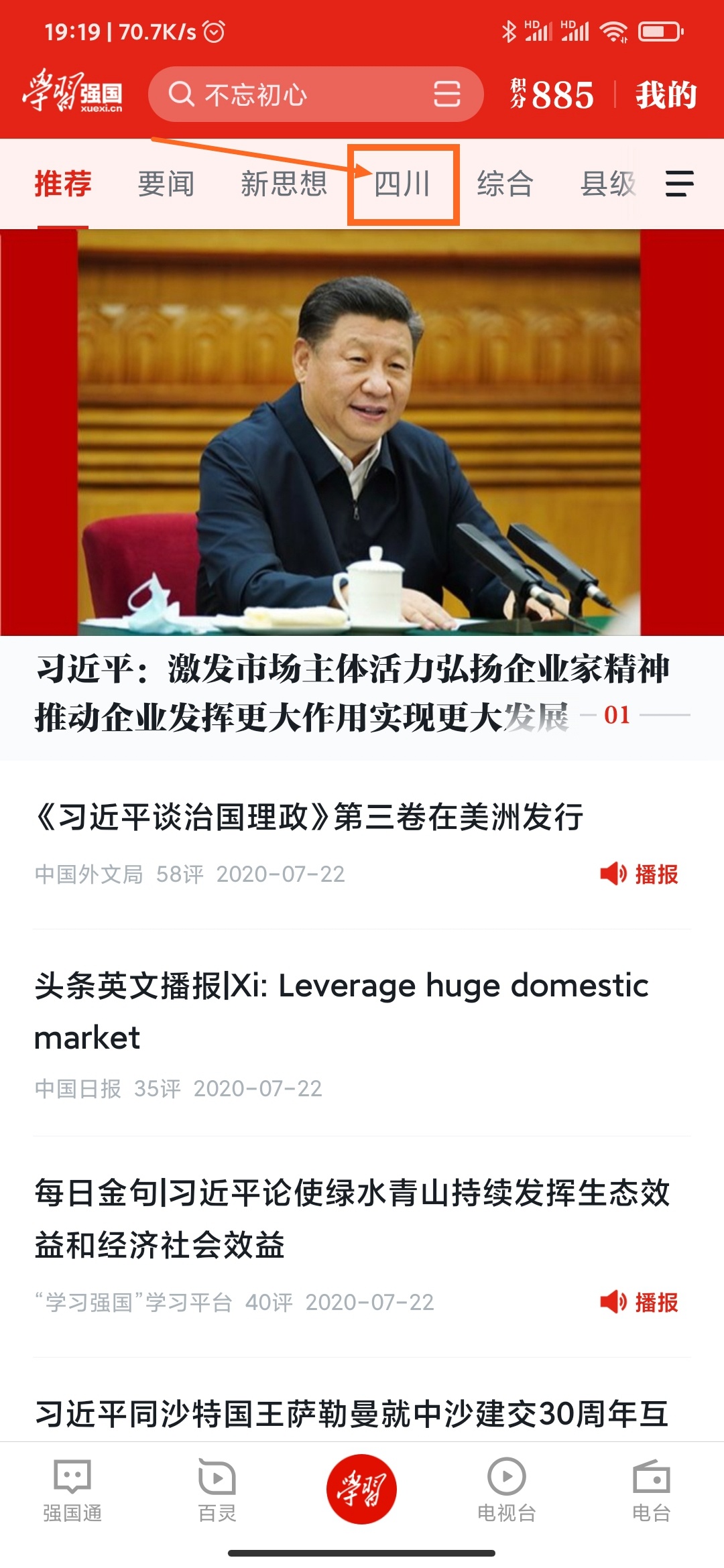The image size is (724, 1568).
Task: Go to the 综合 tab
Action: (x=505, y=184)
